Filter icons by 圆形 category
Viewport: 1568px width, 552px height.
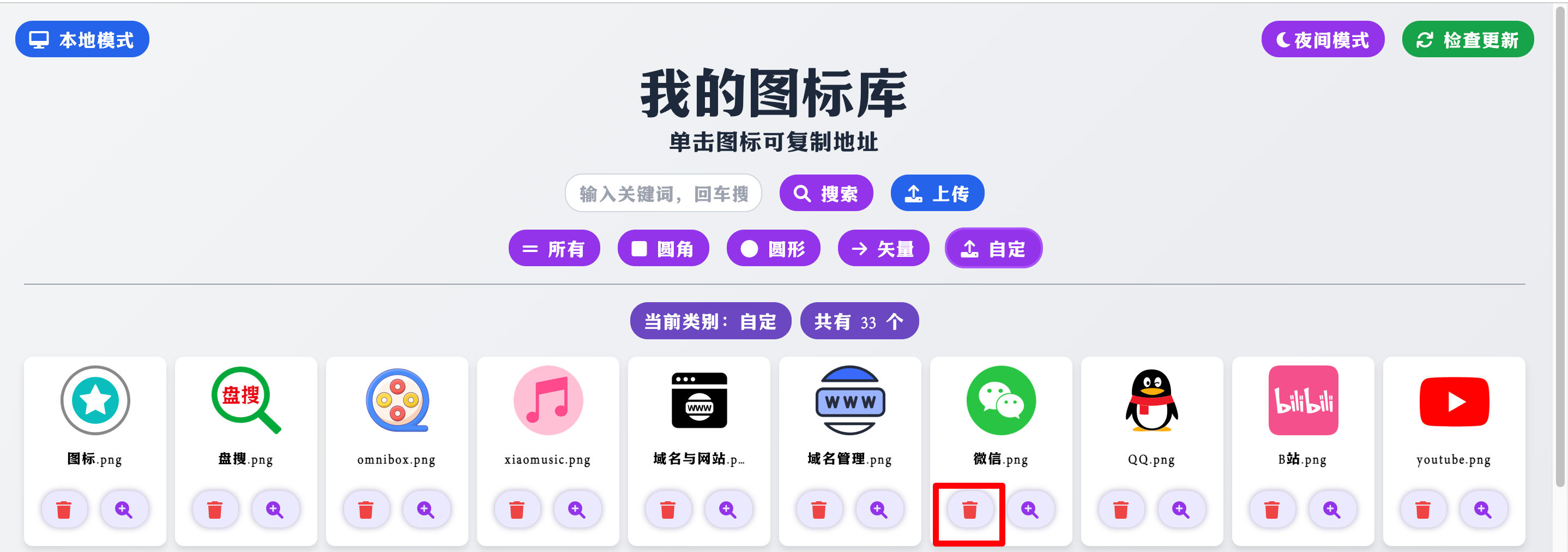(x=773, y=249)
